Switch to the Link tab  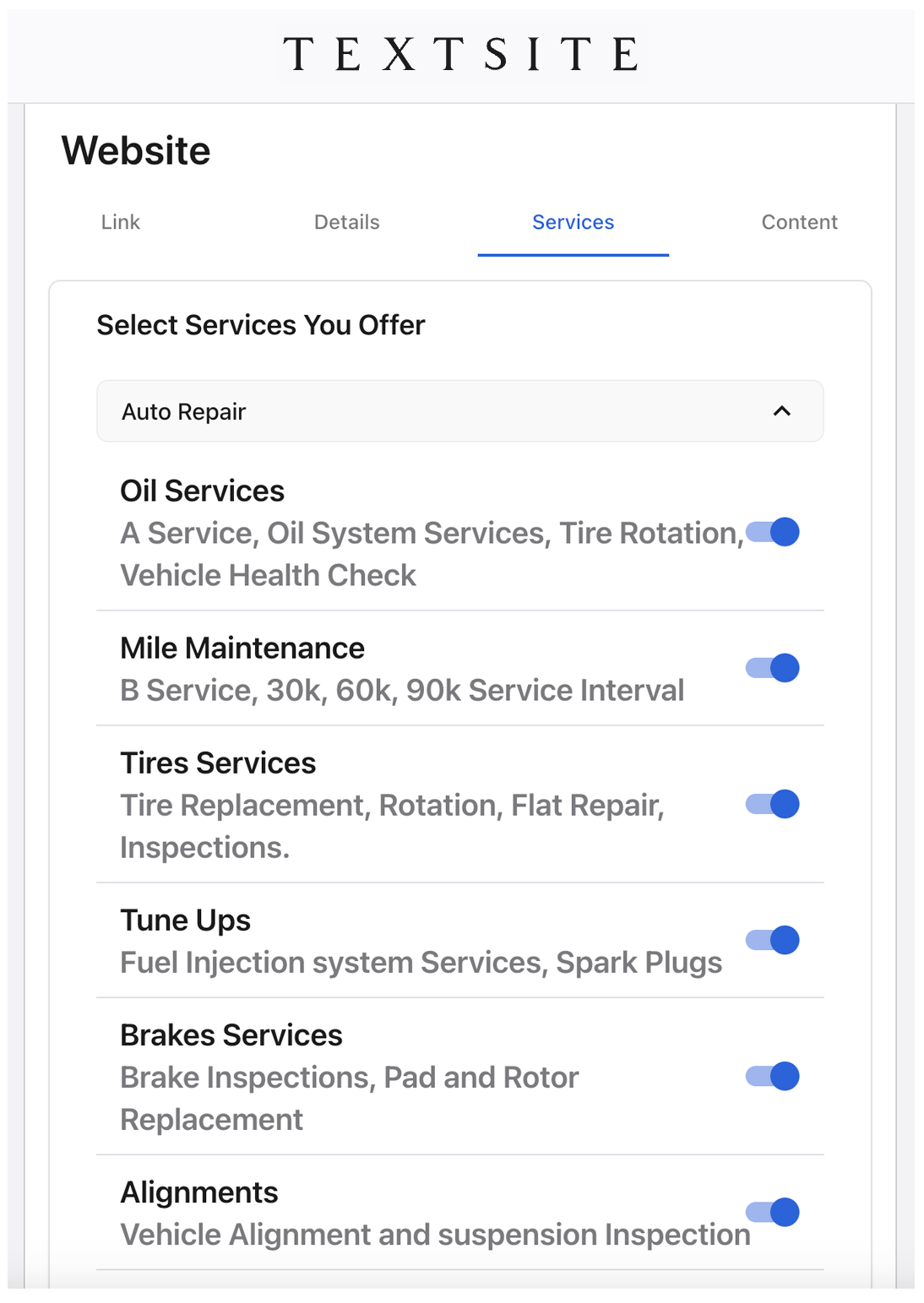(x=120, y=222)
